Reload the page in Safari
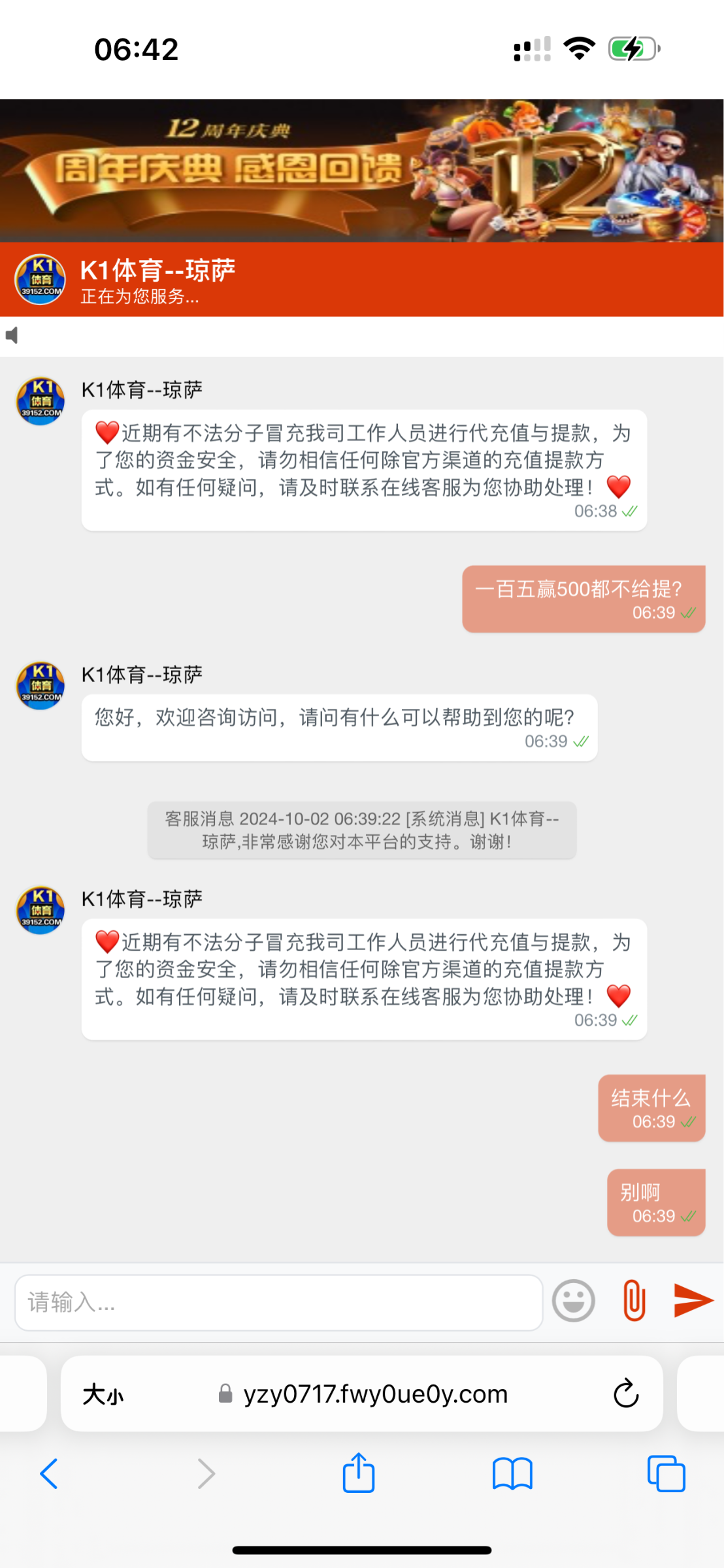Viewport: 724px width, 1568px height. (x=625, y=1394)
